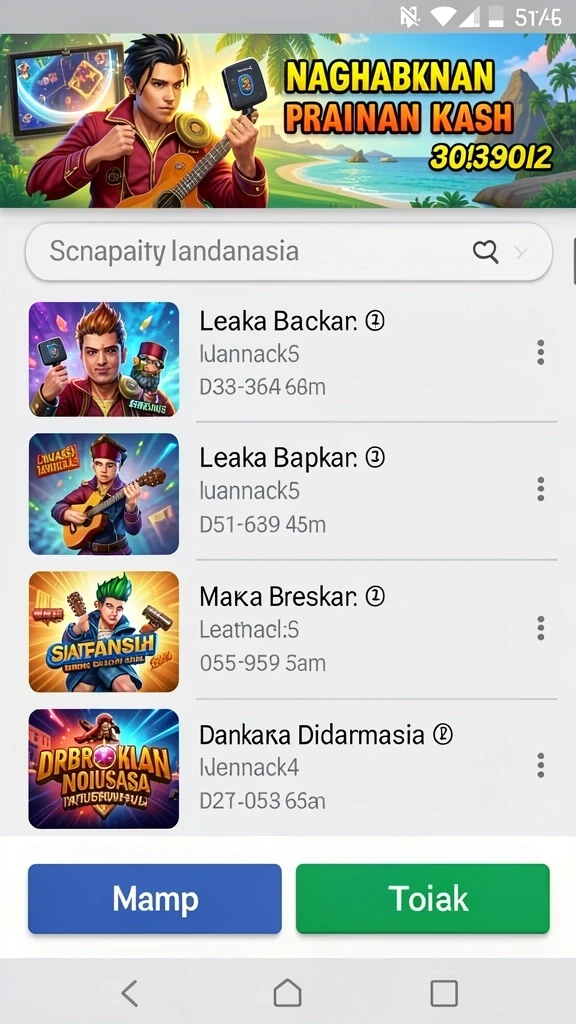Tap the magnifier icon in search bar

pos(485,251)
